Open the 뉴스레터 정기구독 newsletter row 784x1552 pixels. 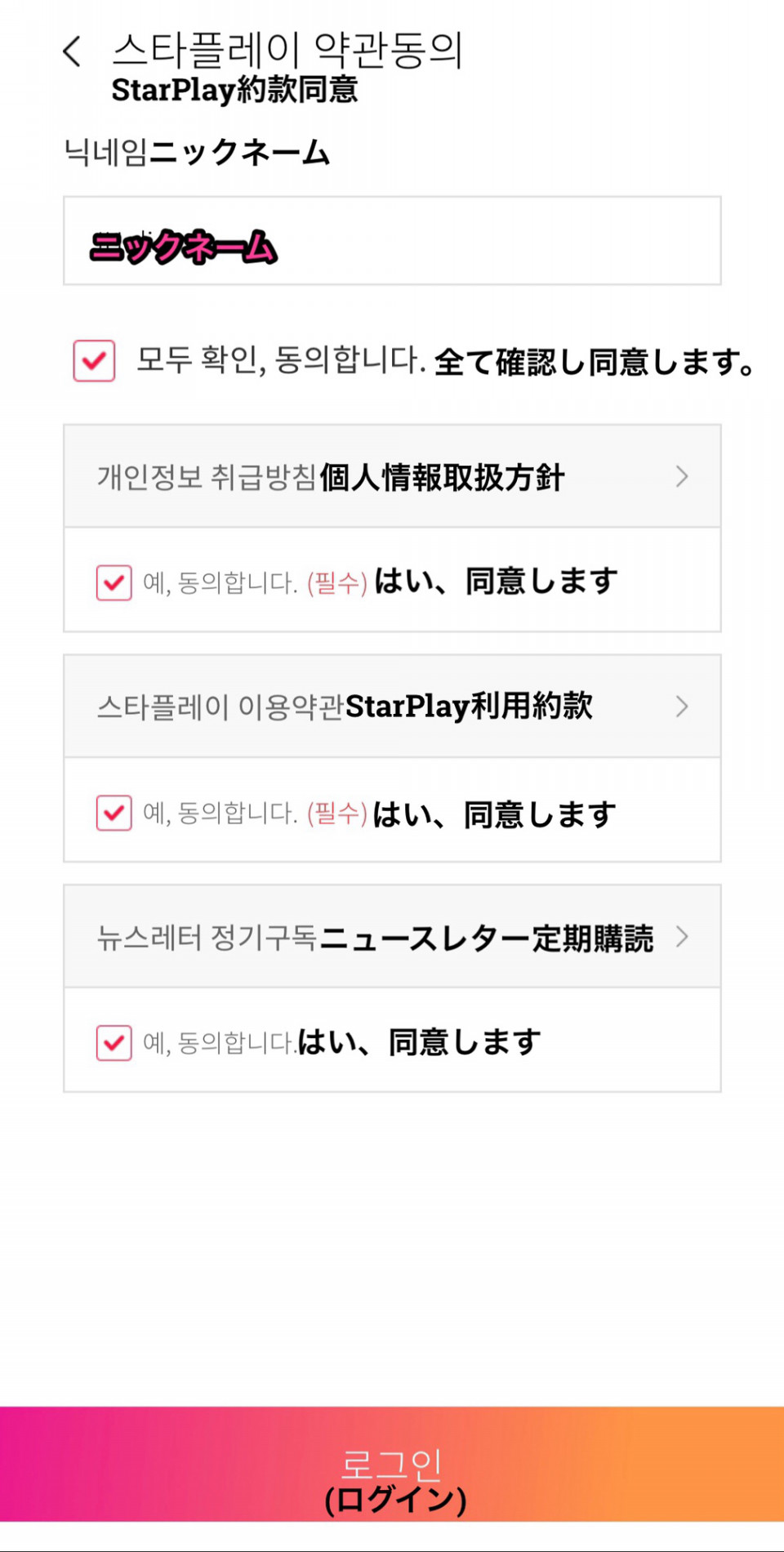pos(392,936)
